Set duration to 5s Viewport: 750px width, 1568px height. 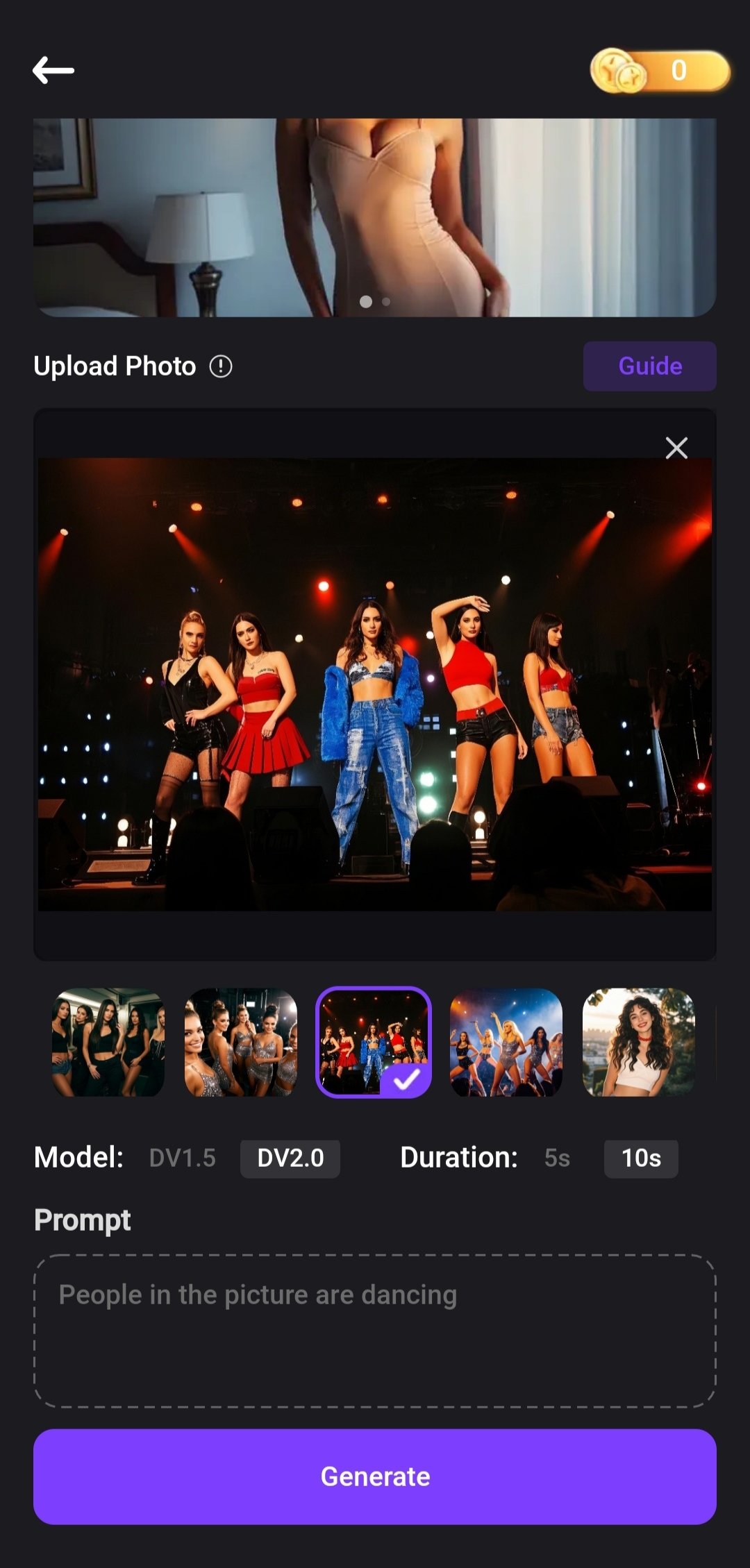[x=557, y=1158]
